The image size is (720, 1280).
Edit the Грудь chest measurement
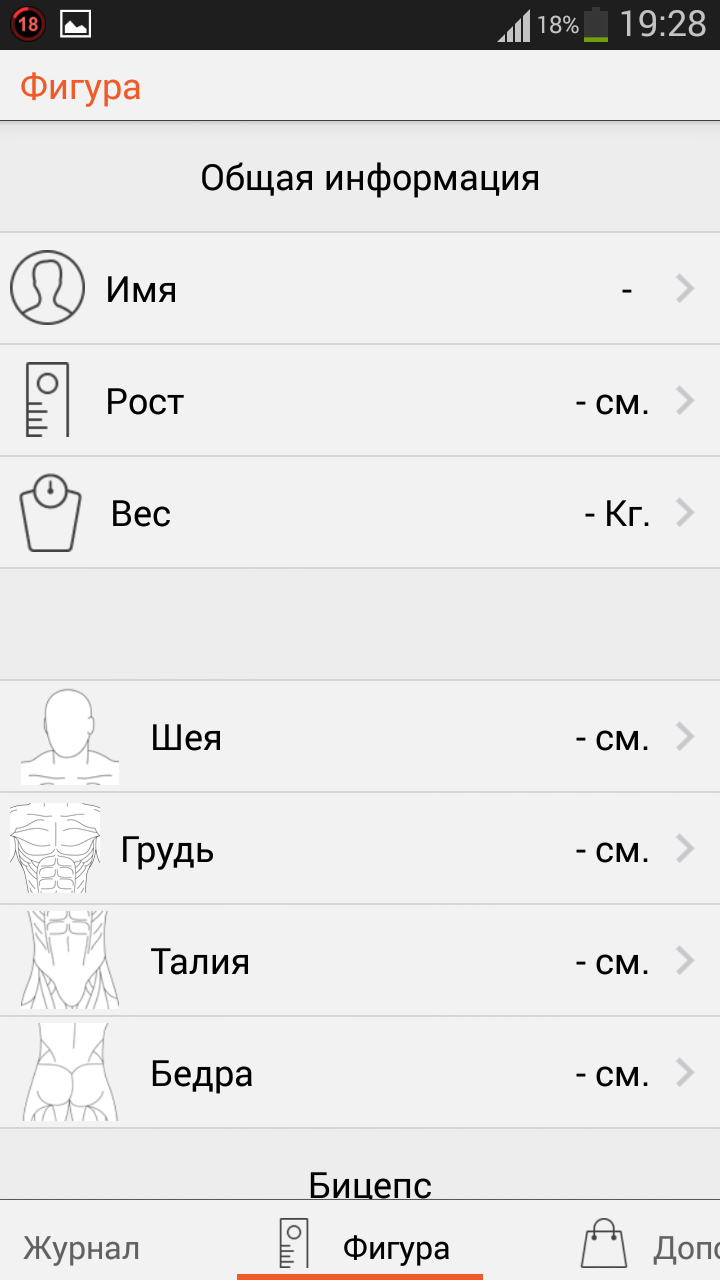[x=360, y=849]
